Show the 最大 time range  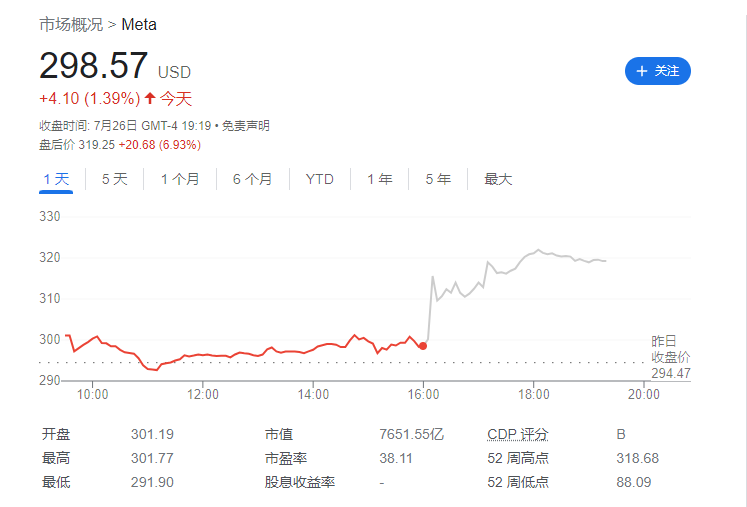point(498,179)
